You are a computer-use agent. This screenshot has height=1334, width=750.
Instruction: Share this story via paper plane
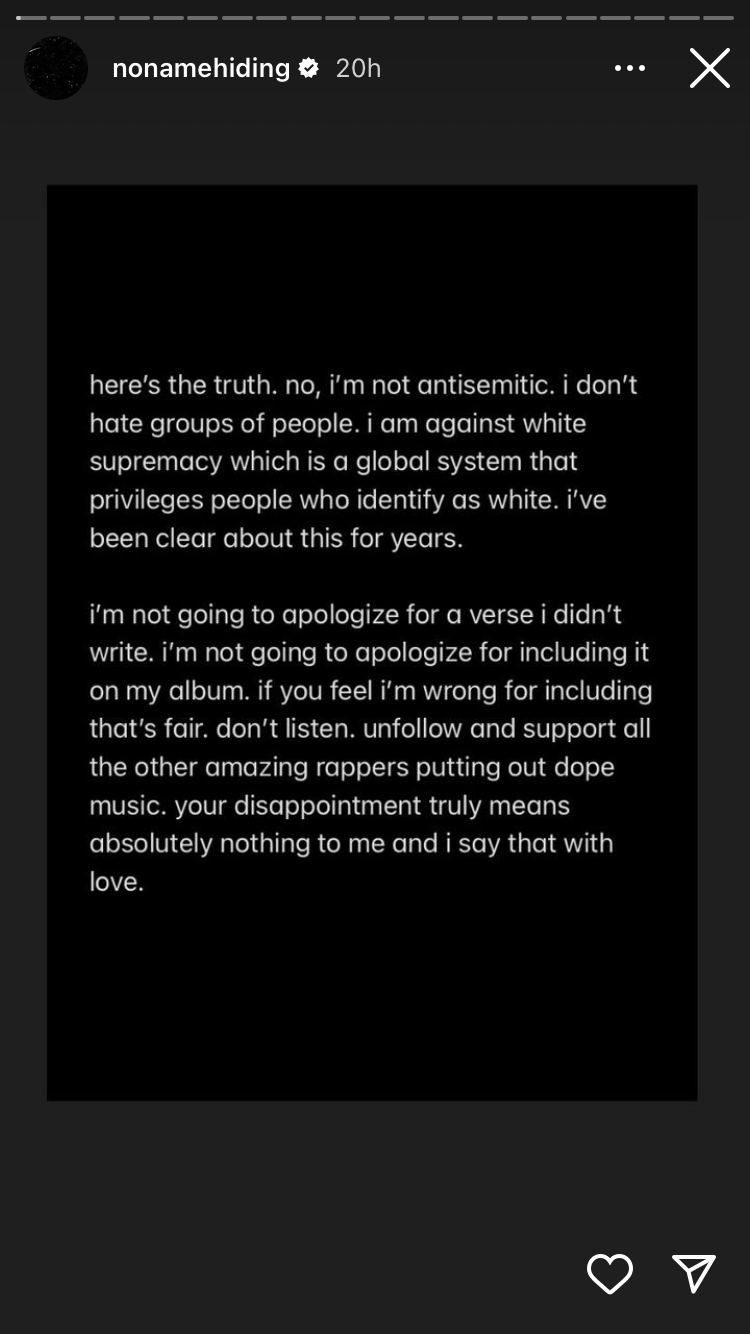693,1274
